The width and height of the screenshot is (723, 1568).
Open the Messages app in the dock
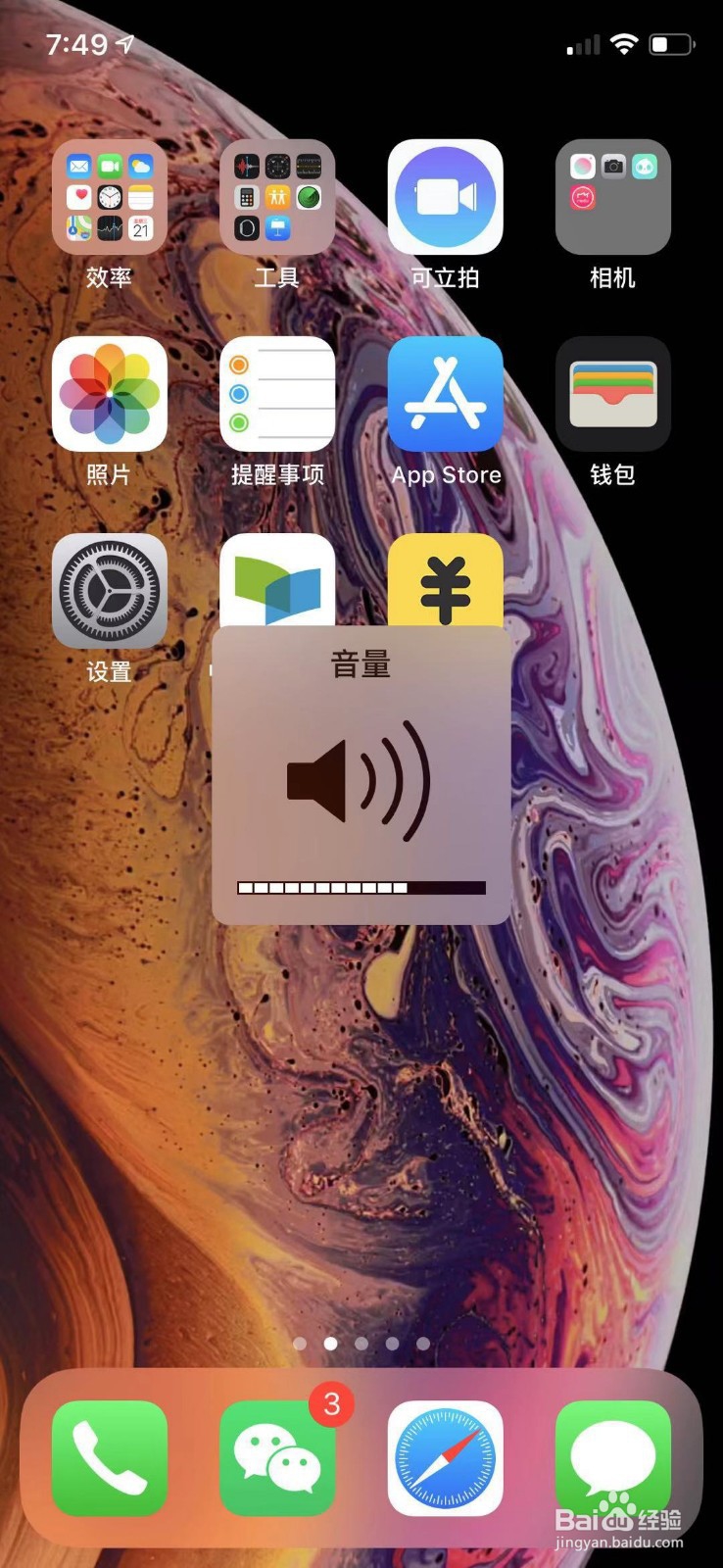pyautogui.click(x=612, y=1458)
